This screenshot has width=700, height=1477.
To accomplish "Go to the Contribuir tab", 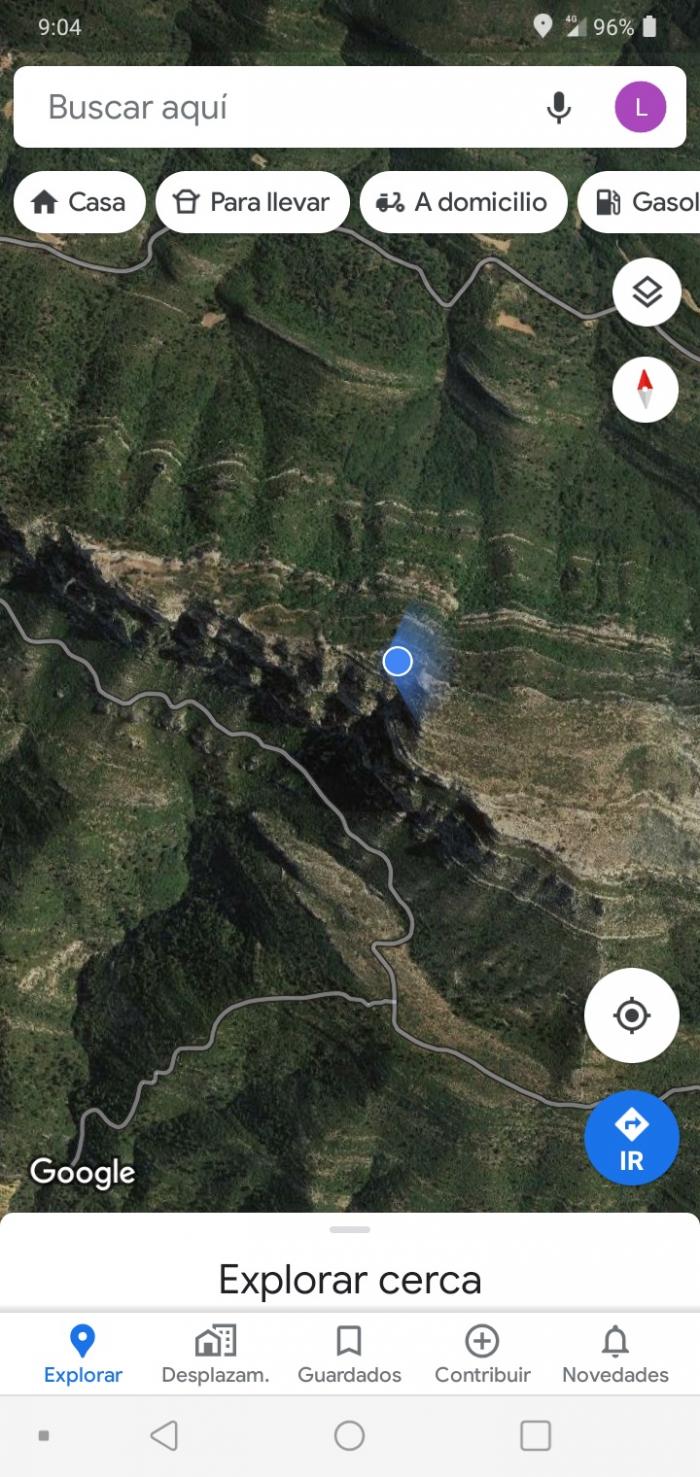I will click(482, 1355).
